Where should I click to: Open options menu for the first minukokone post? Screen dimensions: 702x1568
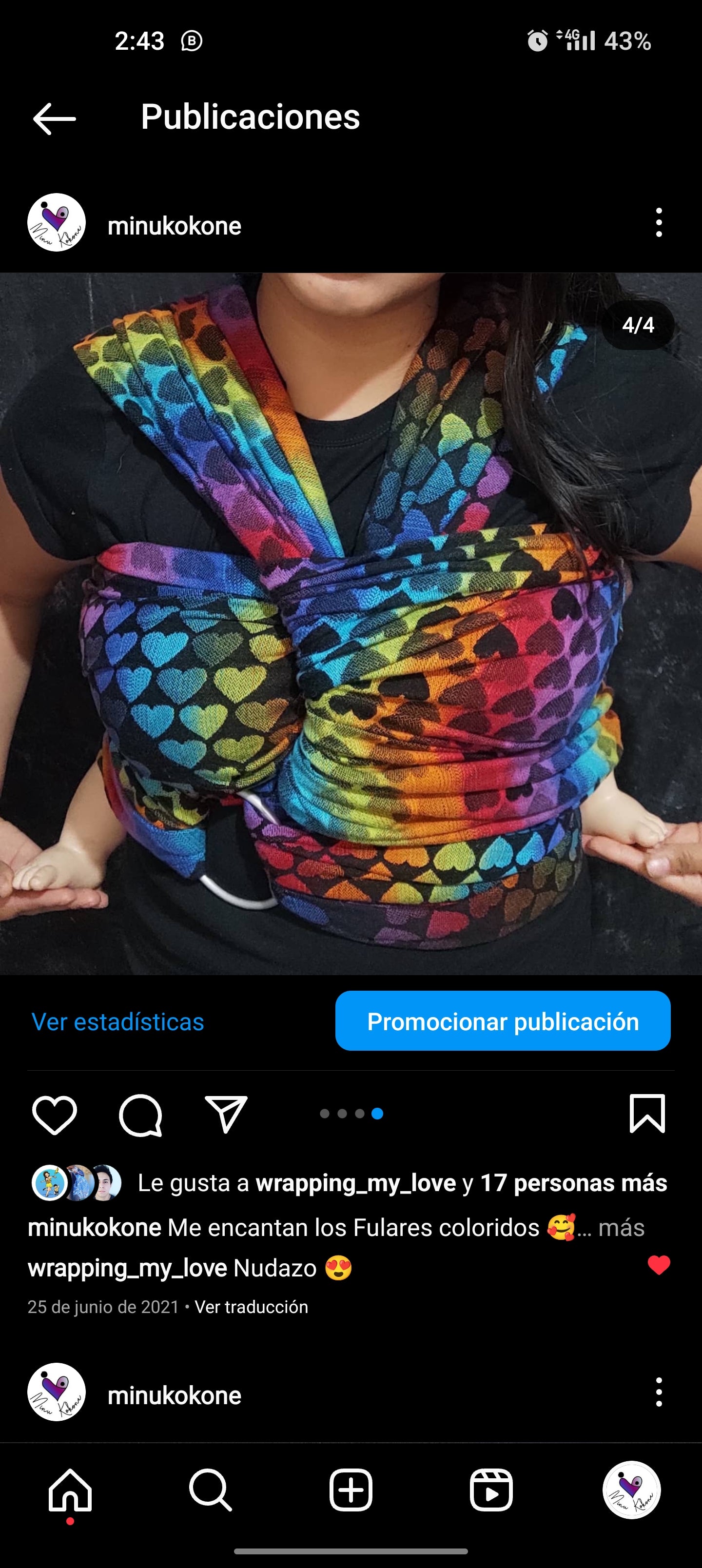(x=658, y=223)
